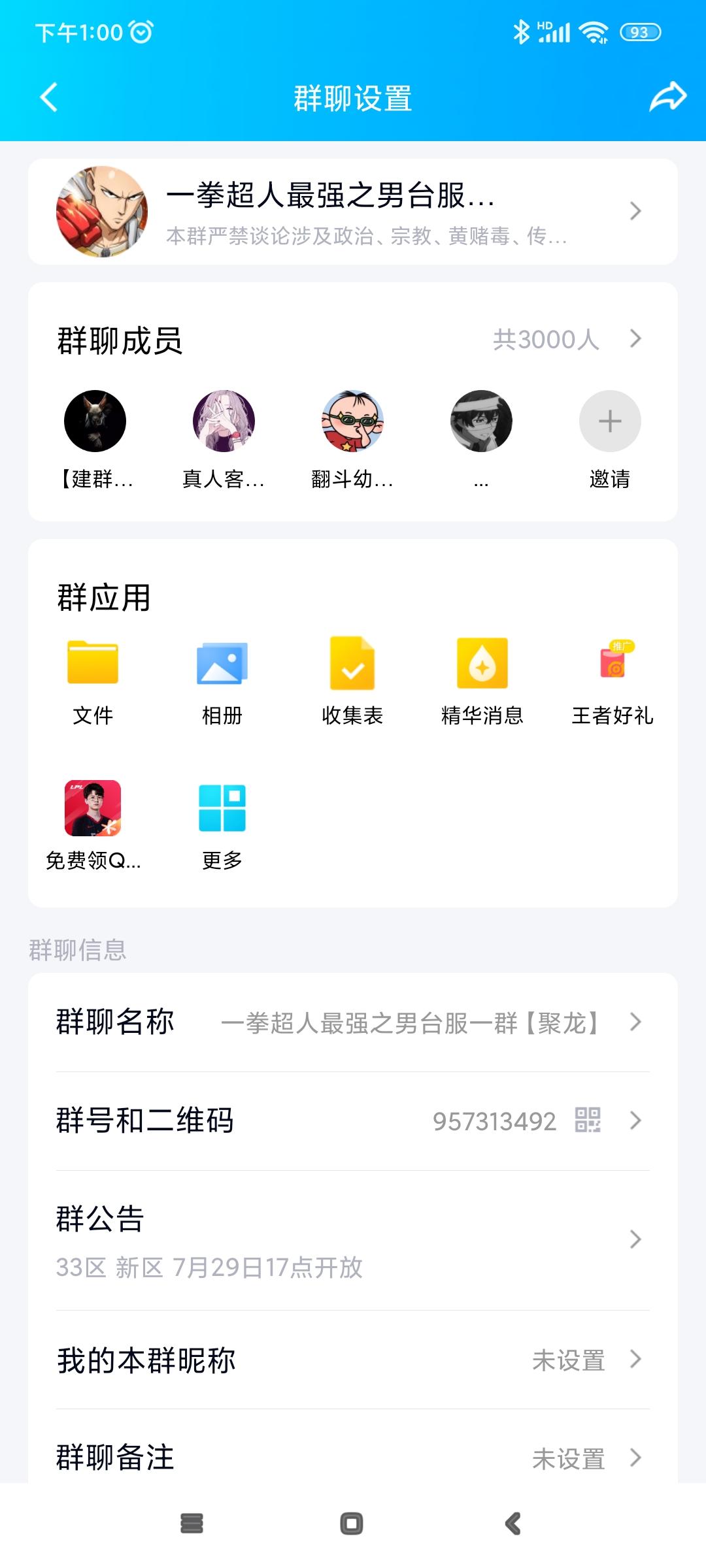The width and height of the screenshot is (706, 1568).
Task: Open 王者好礼 promotion
Action: coord(613,663)
